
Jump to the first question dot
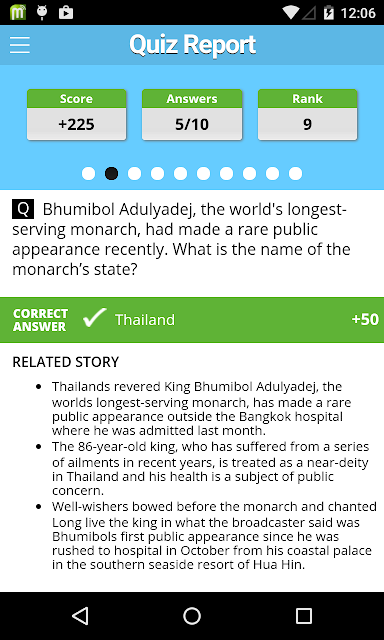[89, 173]
